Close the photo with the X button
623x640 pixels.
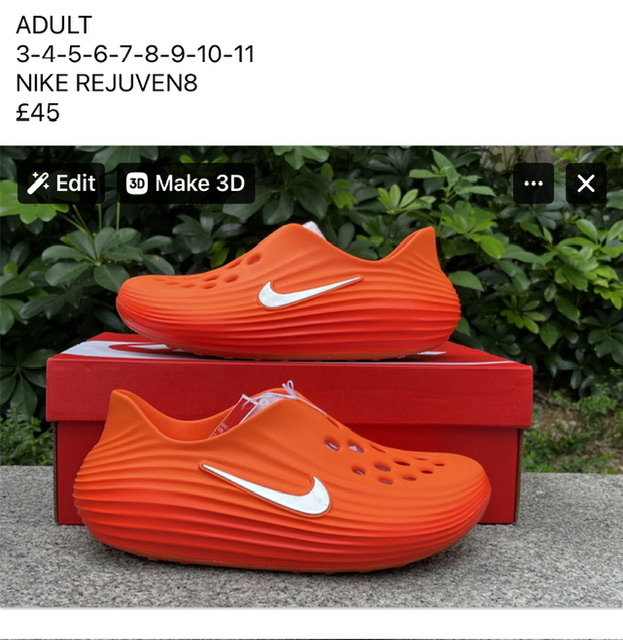586,183
